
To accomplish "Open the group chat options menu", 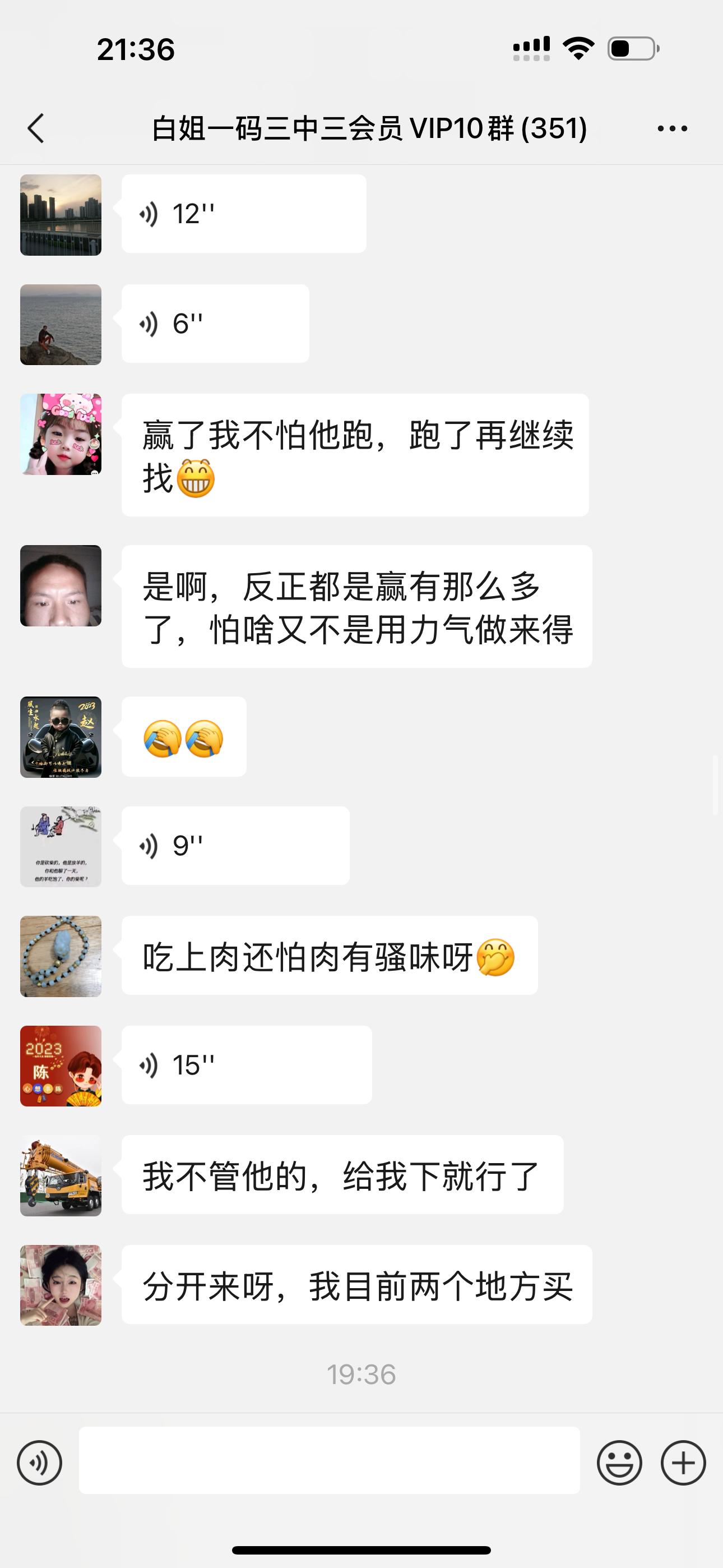I will coord(672,128).
